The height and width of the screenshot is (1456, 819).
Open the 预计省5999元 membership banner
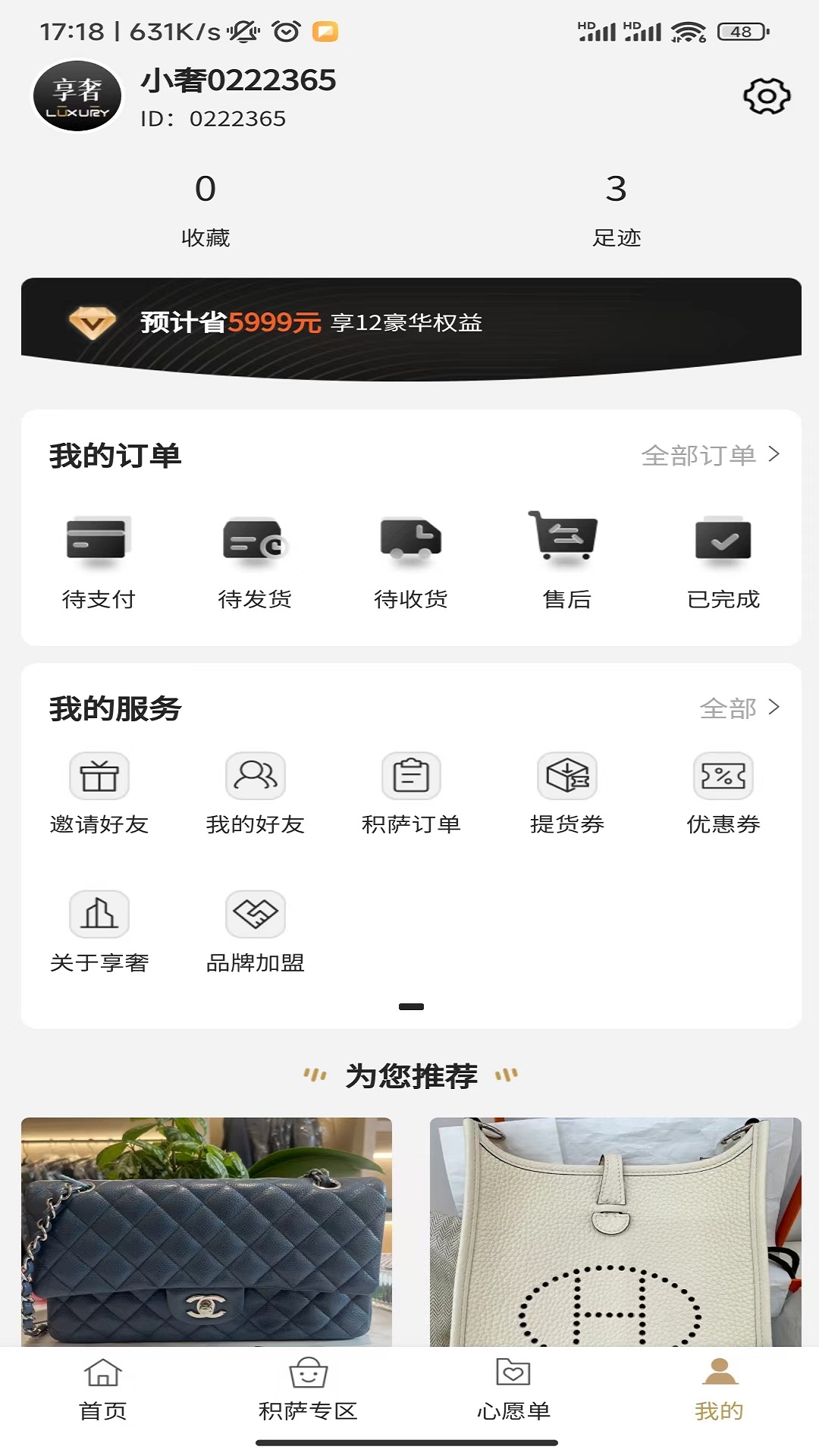pos(410,324)
